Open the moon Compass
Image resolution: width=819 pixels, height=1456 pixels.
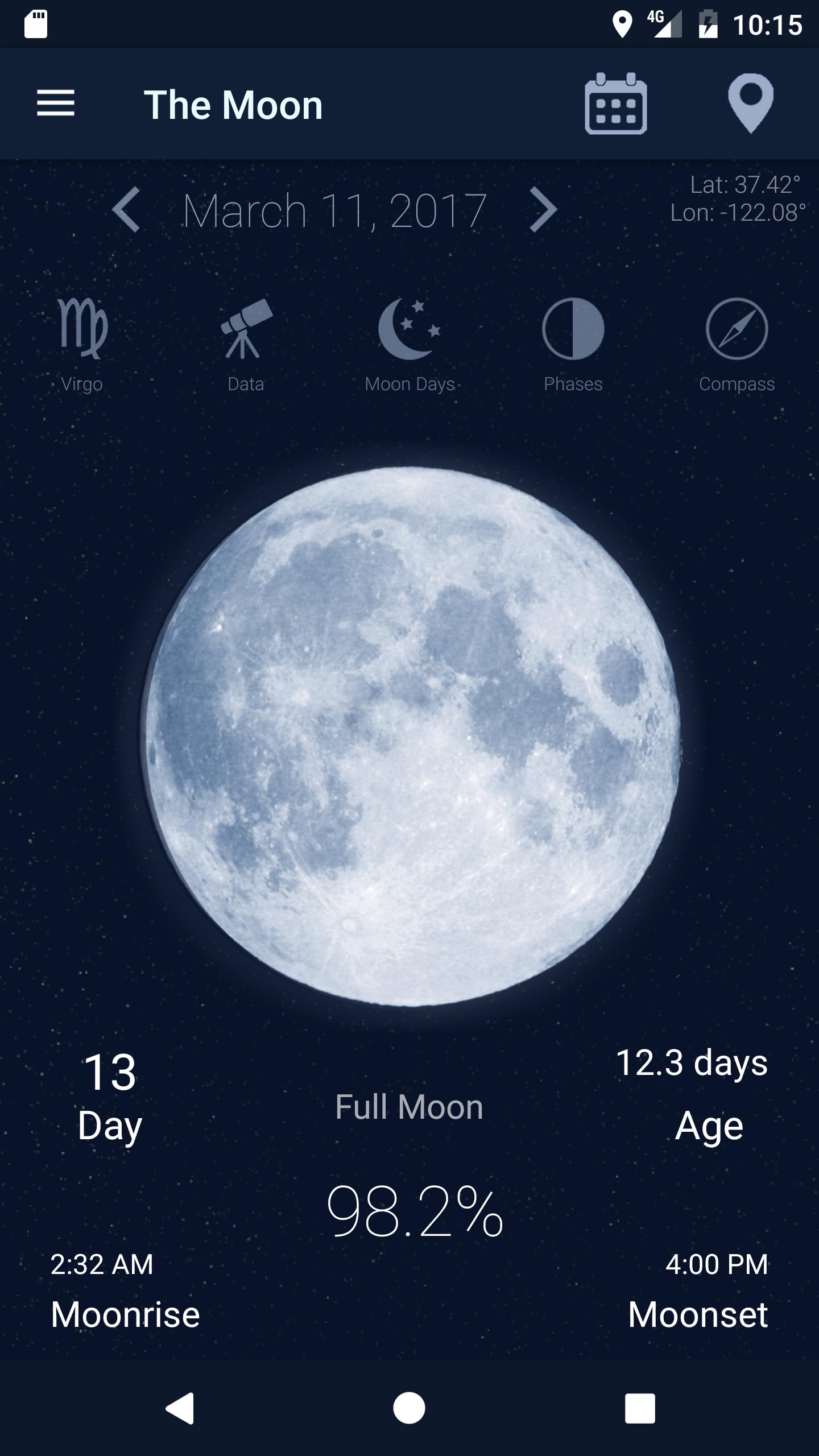click(737, 341)
